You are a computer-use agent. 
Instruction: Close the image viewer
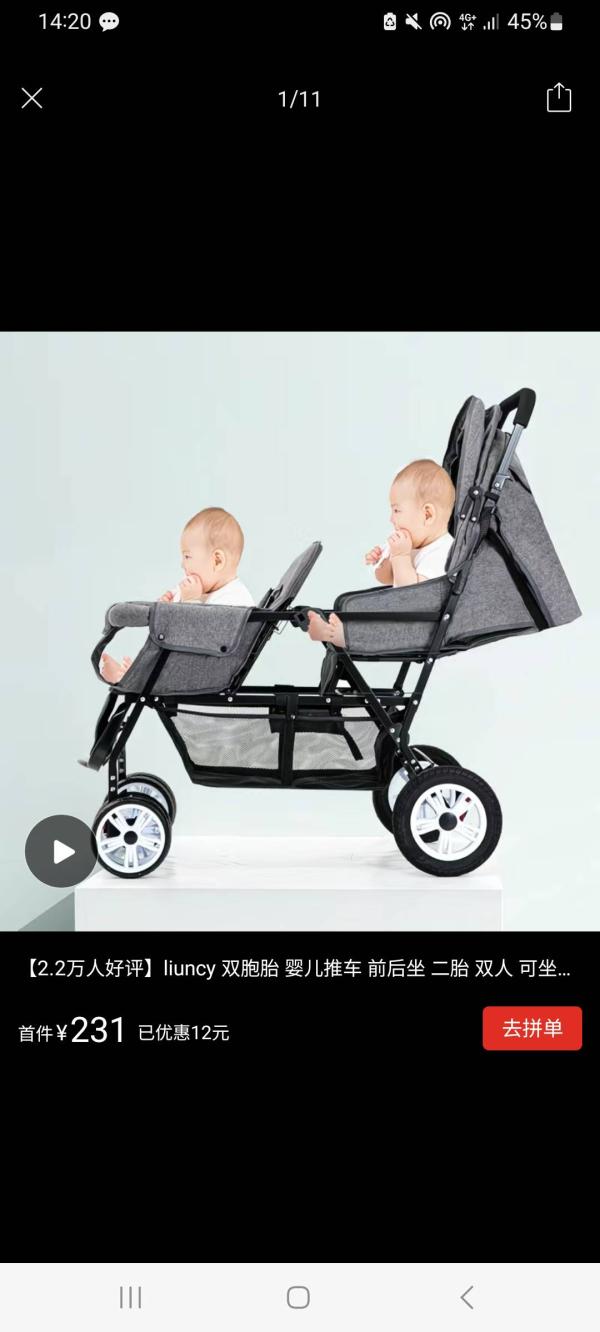pyautogui.click(x=32, y=98)
